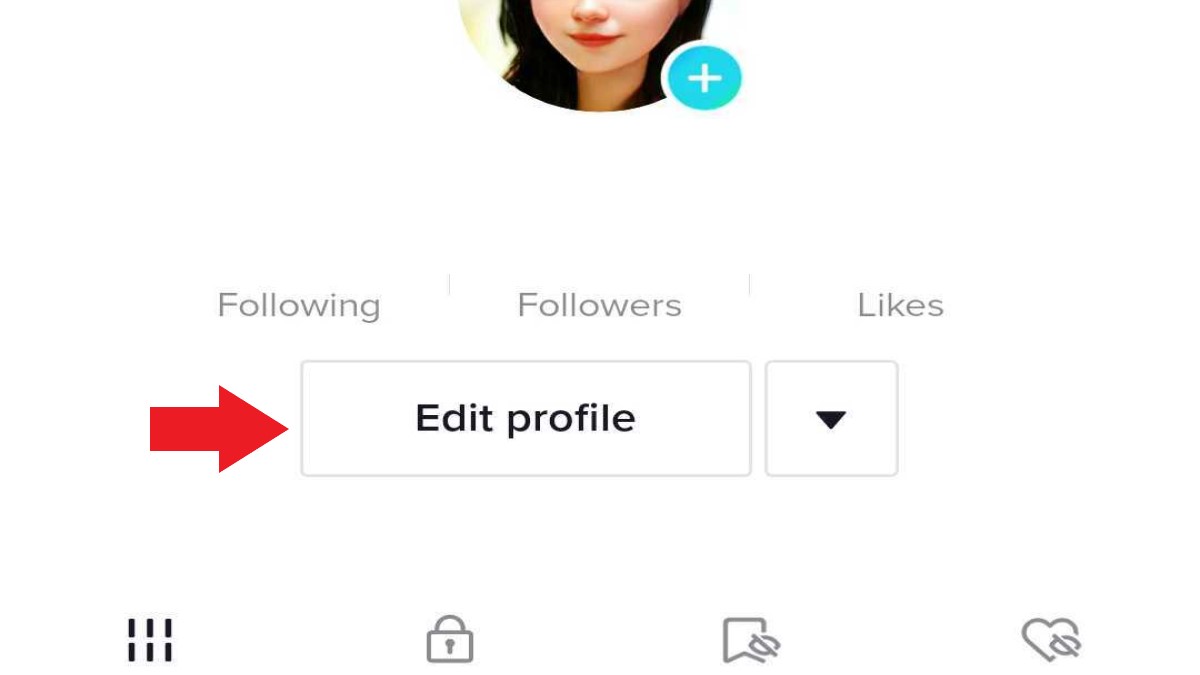Open the hidden favorites bookmark tab

pos(751,640)
